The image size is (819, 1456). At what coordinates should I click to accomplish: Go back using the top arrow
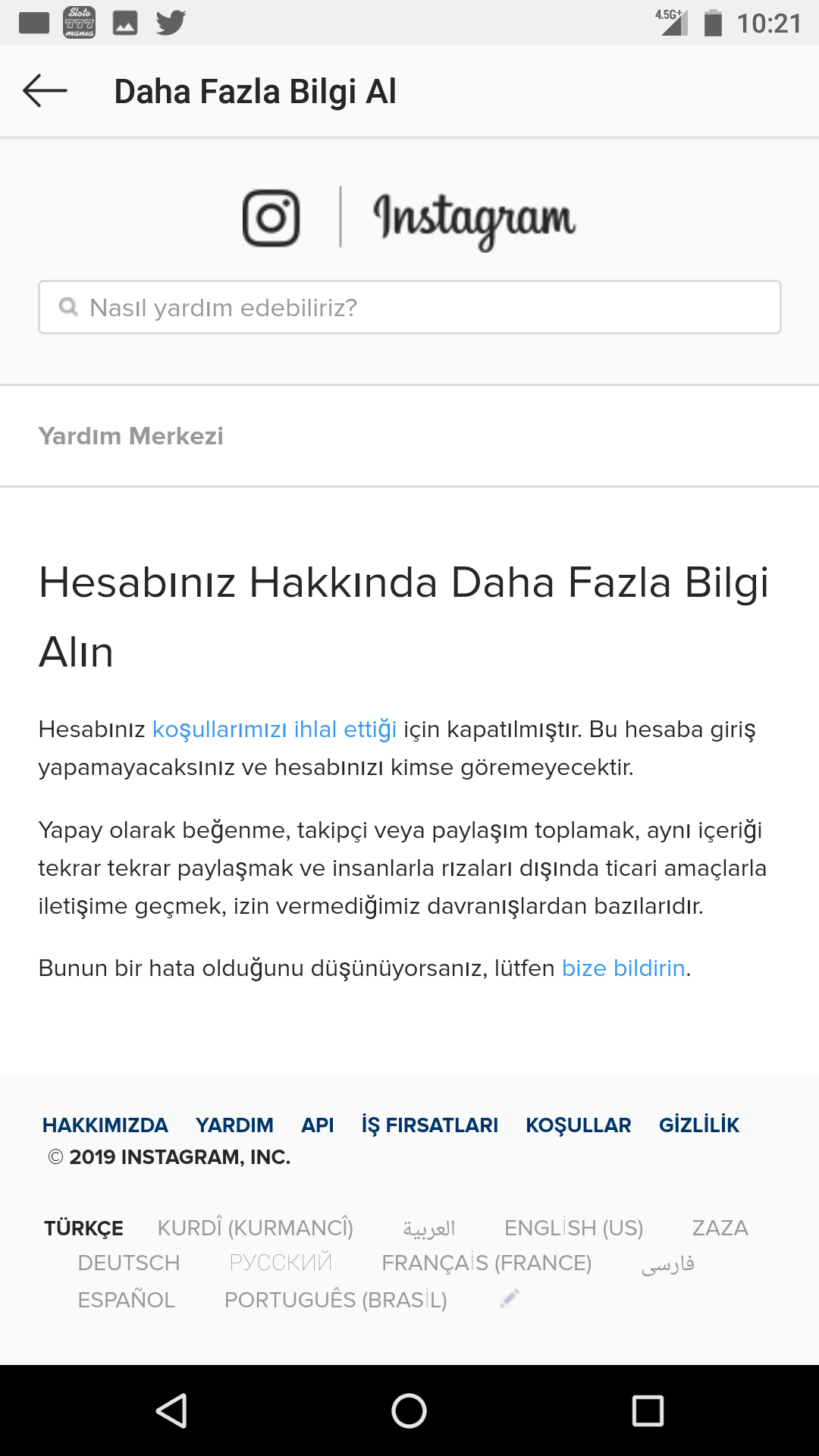[45, 91]
